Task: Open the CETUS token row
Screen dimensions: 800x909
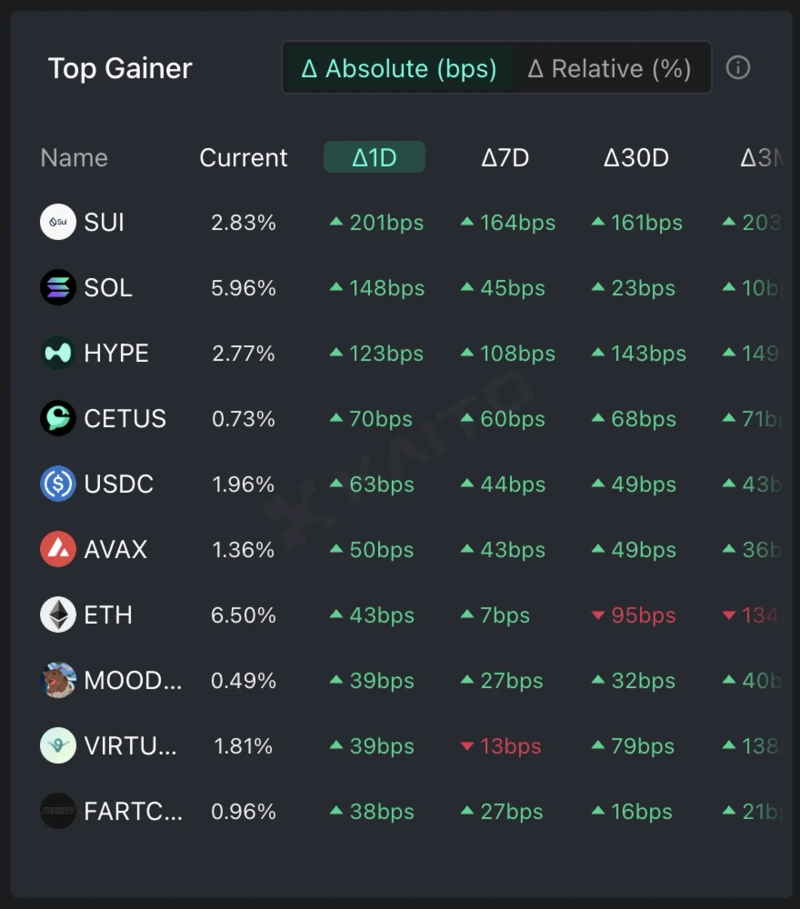Action: point(125,418)
